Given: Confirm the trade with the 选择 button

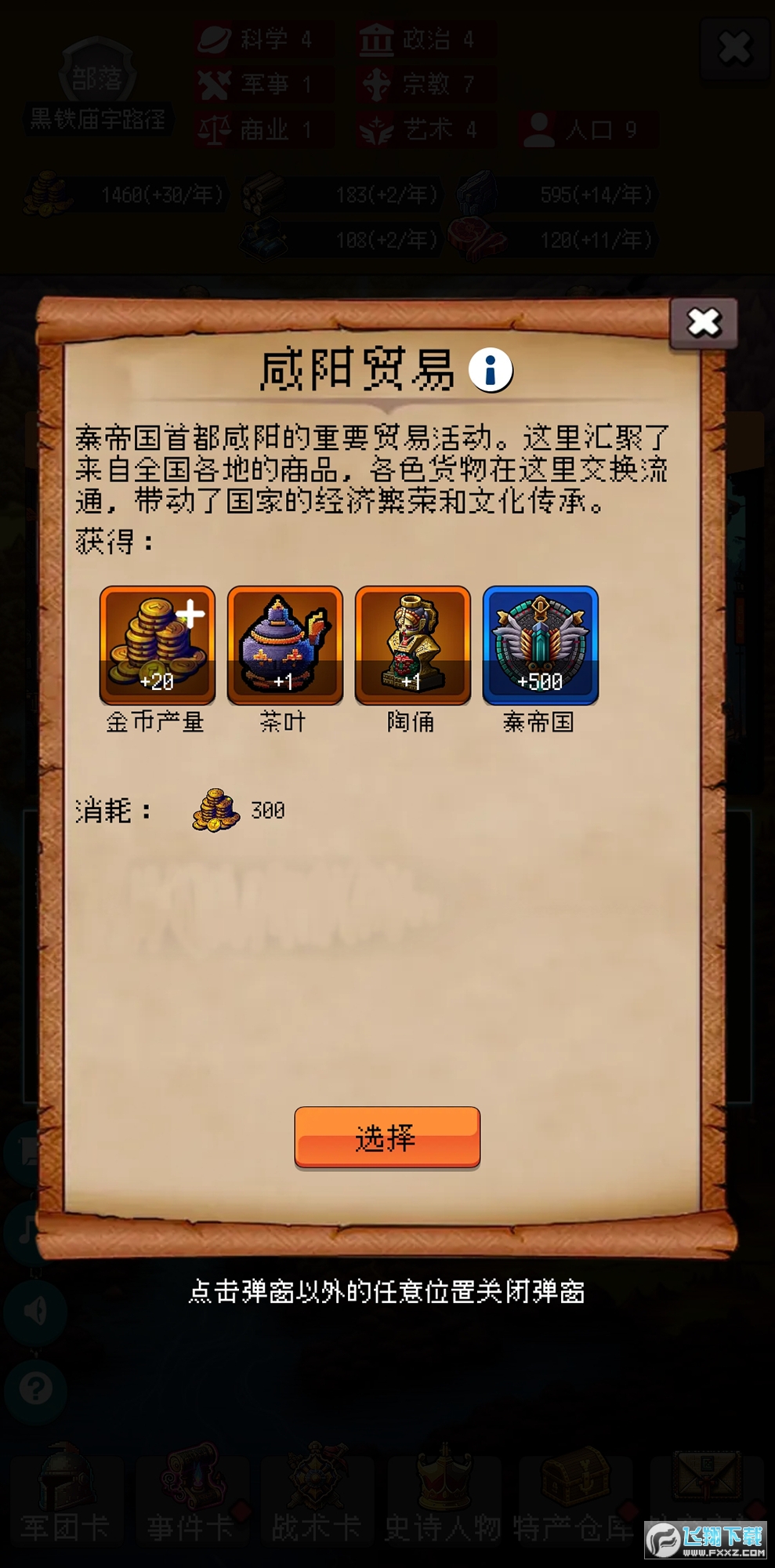Looking at the screenshot, I should [387, 1137].
